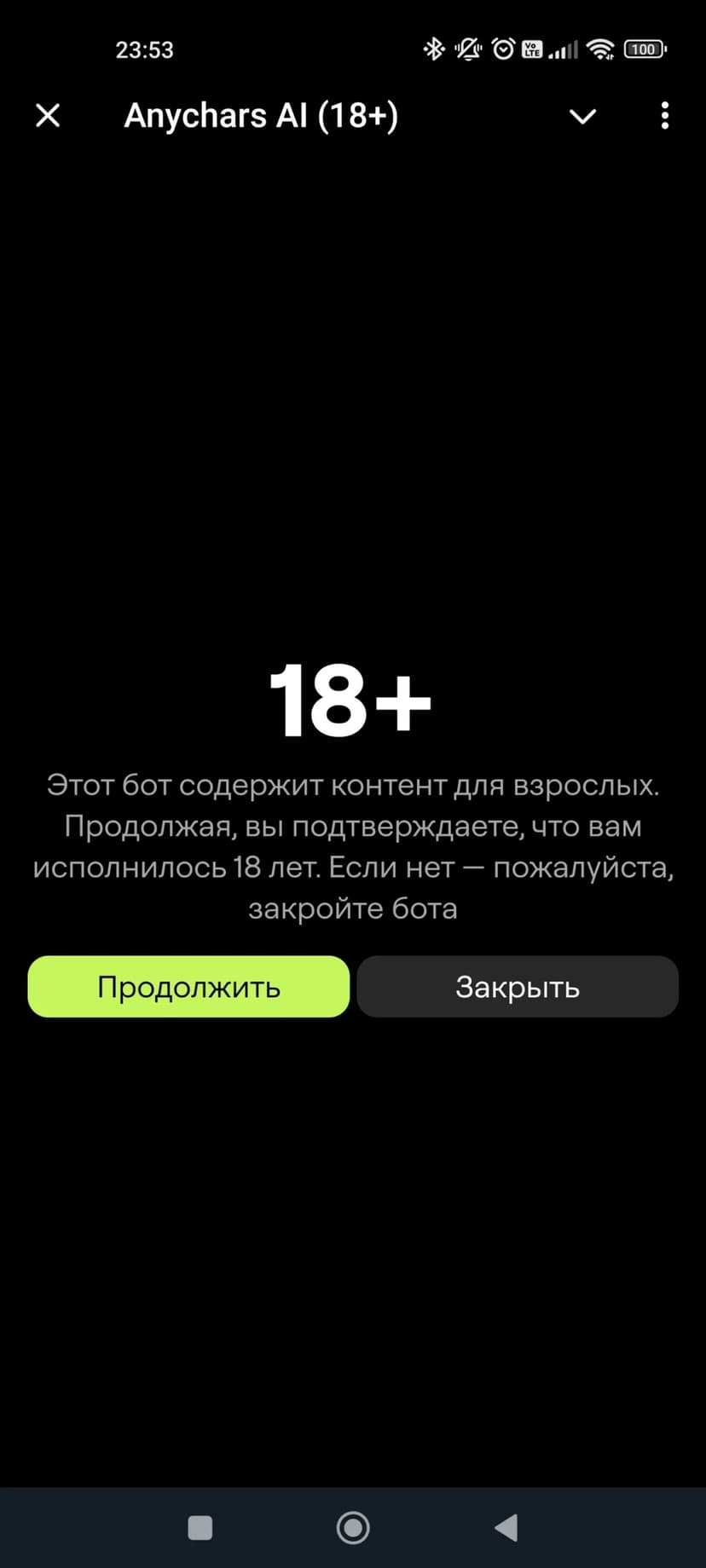Close the Anychars AI mini app
The image size is (706, 1568).
[48, 115]
